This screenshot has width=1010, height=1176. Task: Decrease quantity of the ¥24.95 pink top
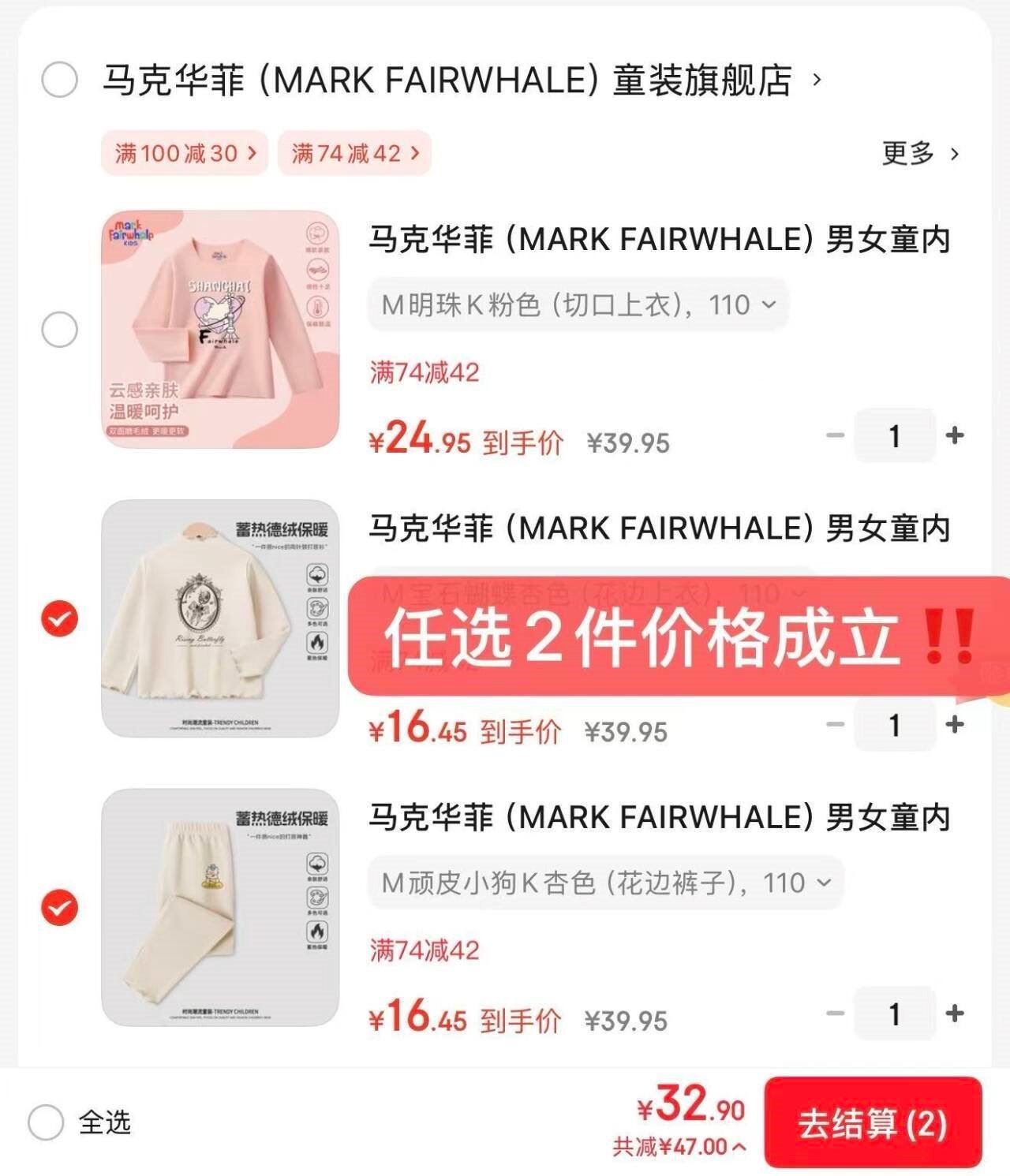[835, 435]
